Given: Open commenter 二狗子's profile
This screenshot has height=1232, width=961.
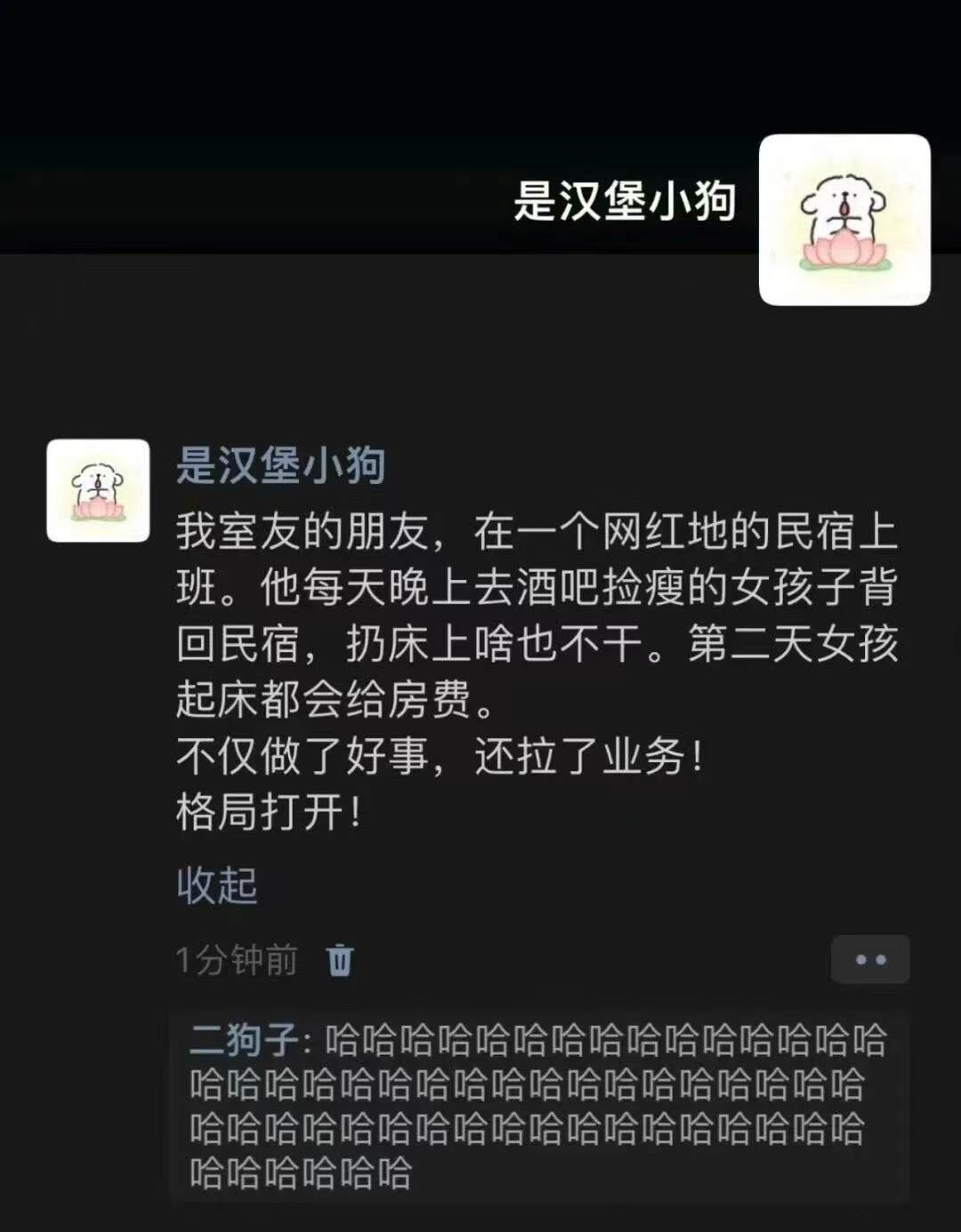Looking at the screenshot, I should coord(244,1040).
